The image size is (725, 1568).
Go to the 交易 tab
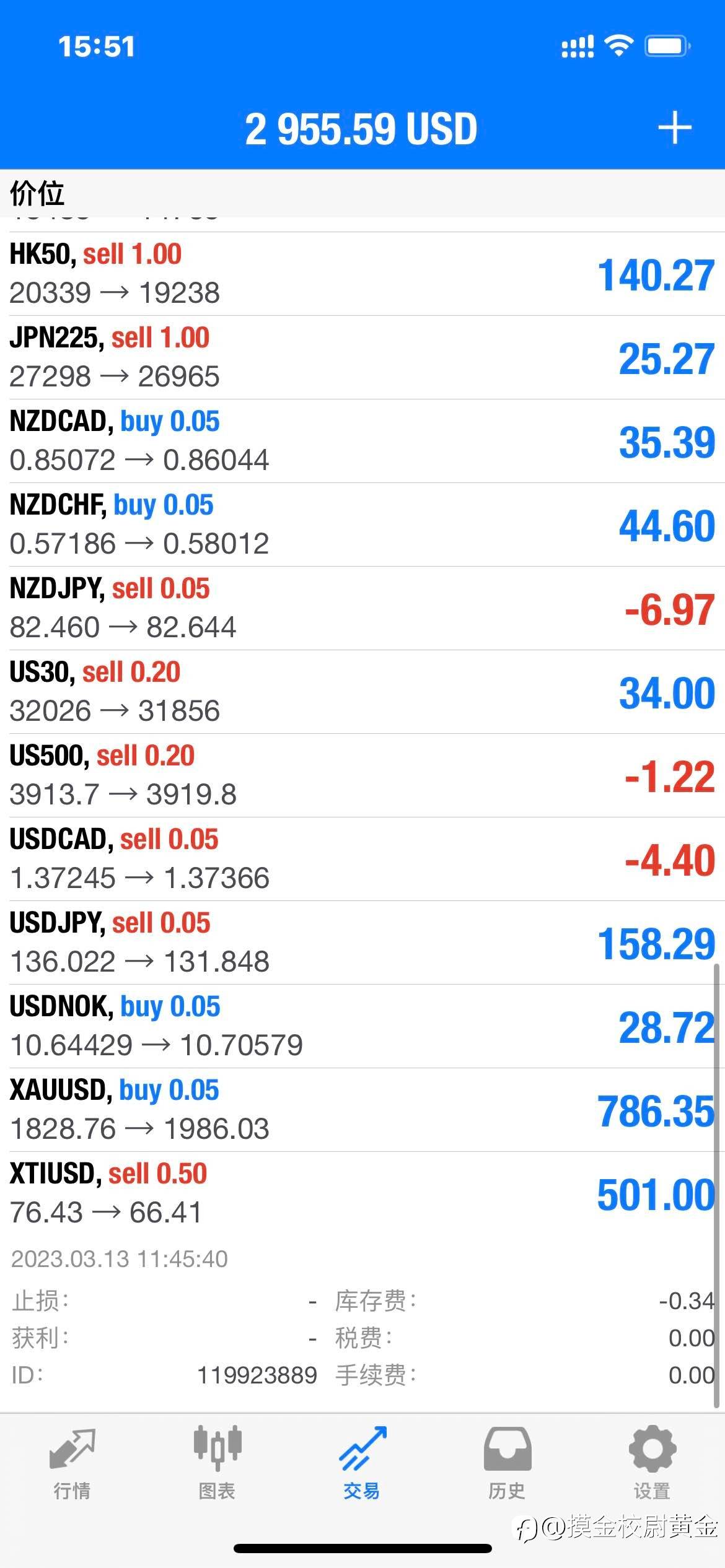[x=362, y=1463]
